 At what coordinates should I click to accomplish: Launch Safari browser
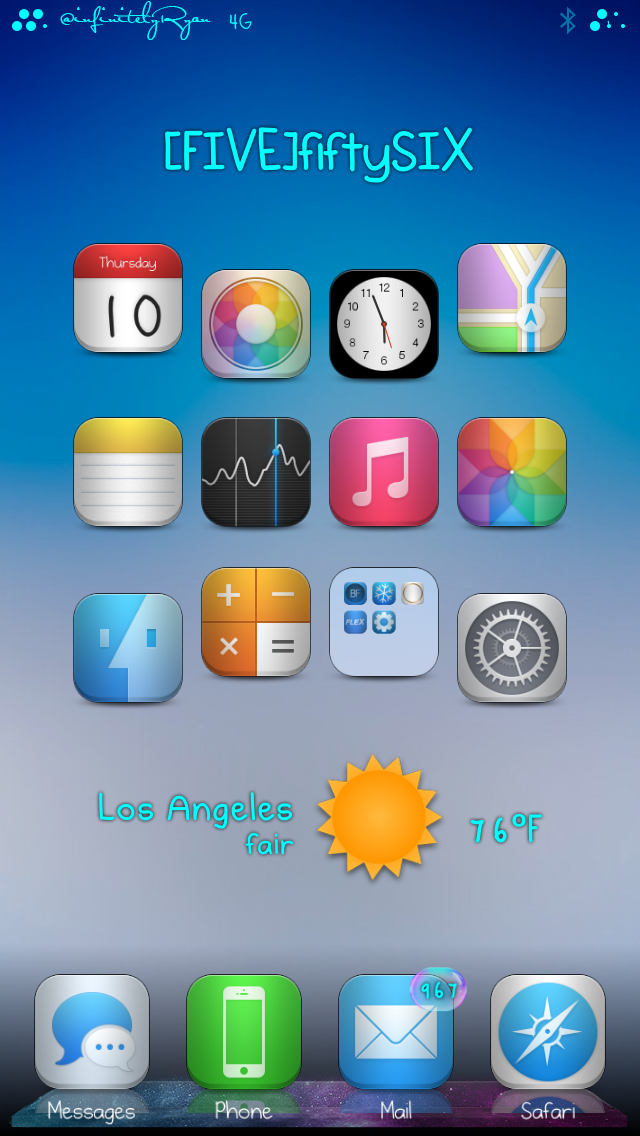pyautogui.click(x=548, y=1032)
